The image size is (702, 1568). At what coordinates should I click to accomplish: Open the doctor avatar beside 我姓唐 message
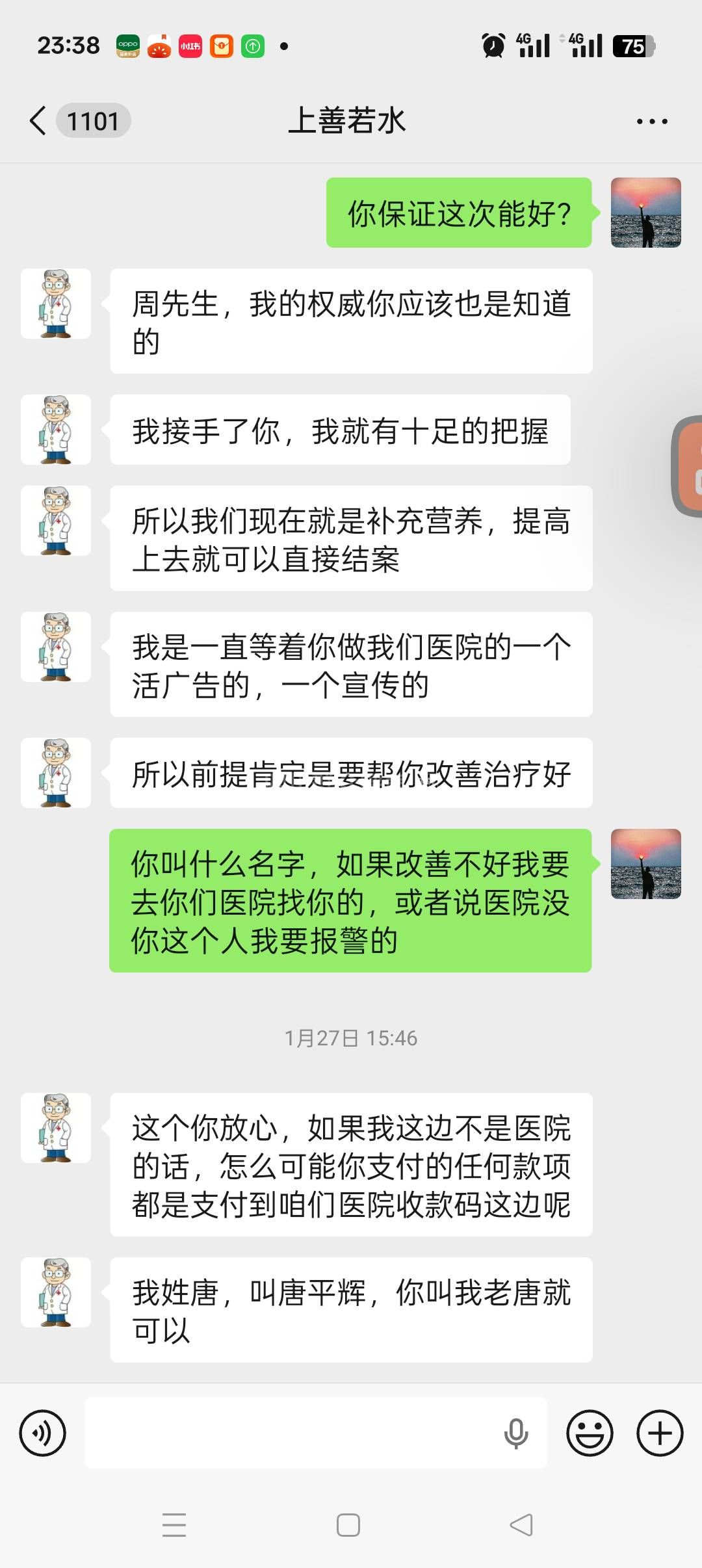[x=56, y=1292]
